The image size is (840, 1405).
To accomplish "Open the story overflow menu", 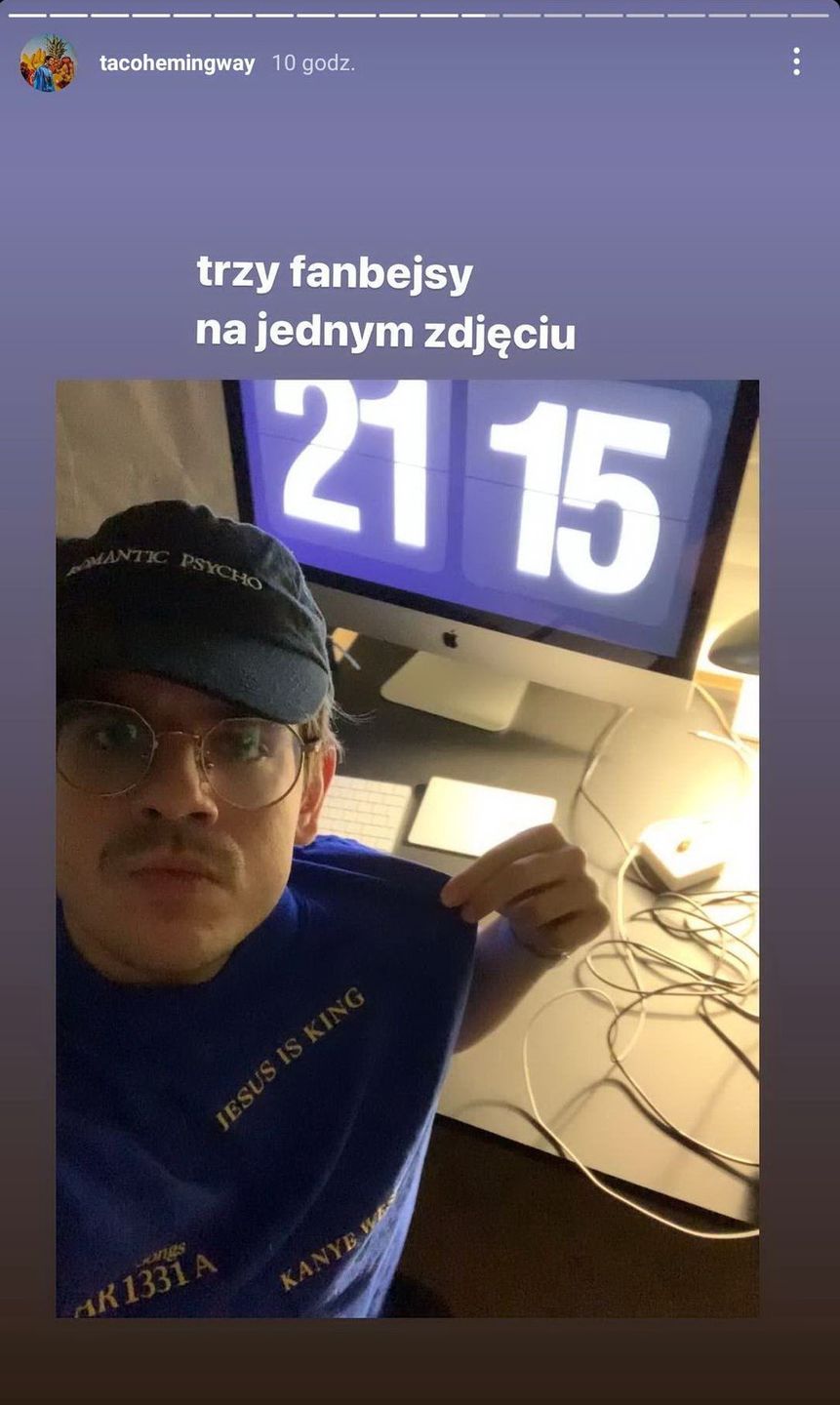I will [x=796, y=62].
